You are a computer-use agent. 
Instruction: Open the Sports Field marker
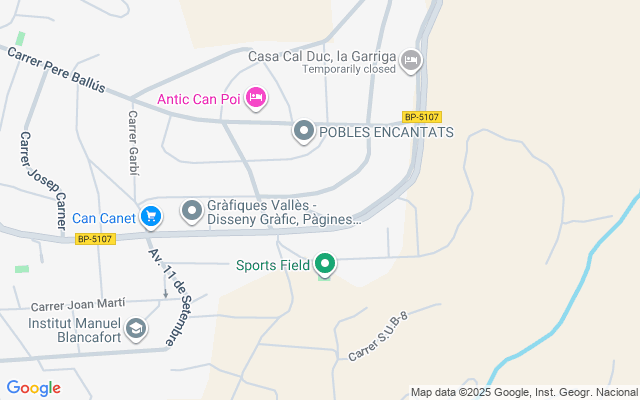pos(324,265)
